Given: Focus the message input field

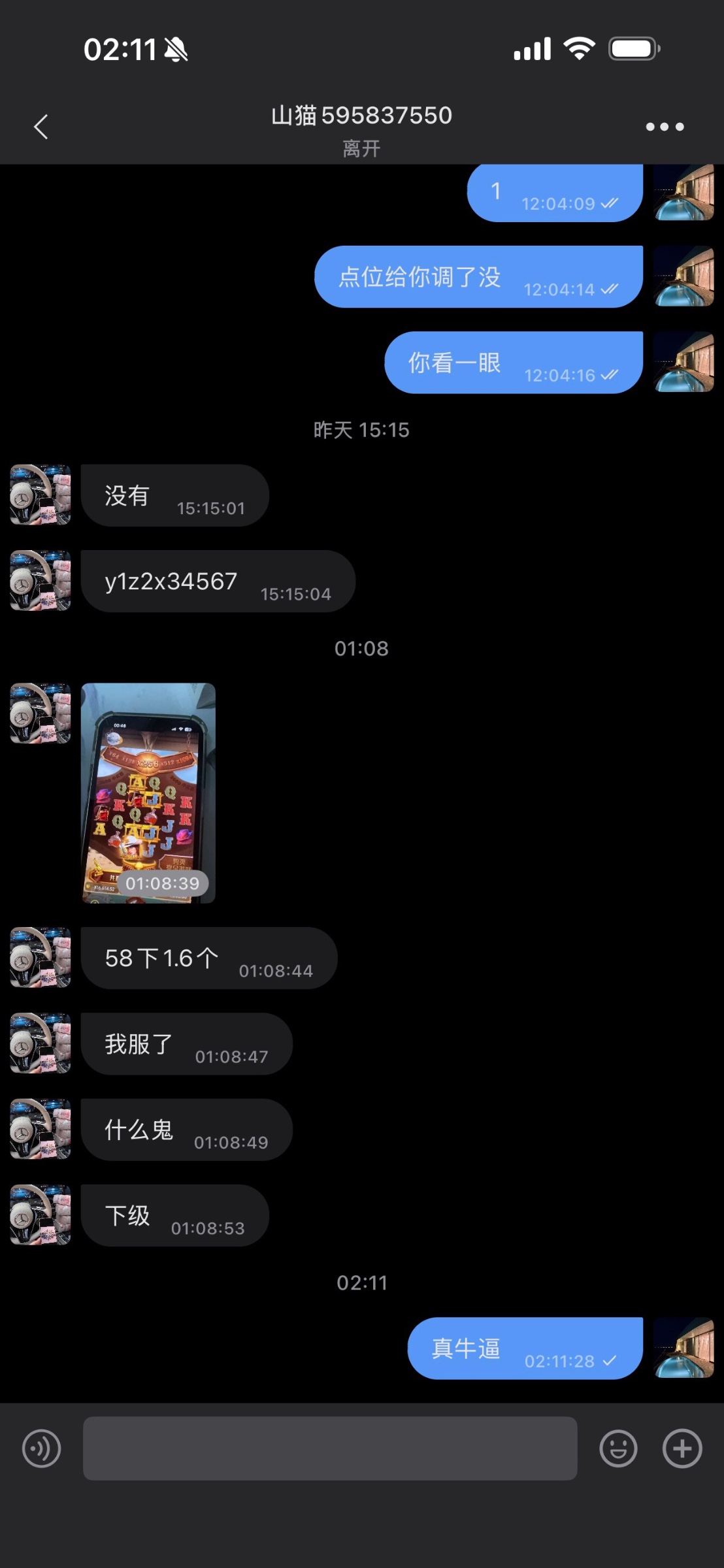Looking at the screenshot, I should pyautogui.click(x=330, y=1448).
